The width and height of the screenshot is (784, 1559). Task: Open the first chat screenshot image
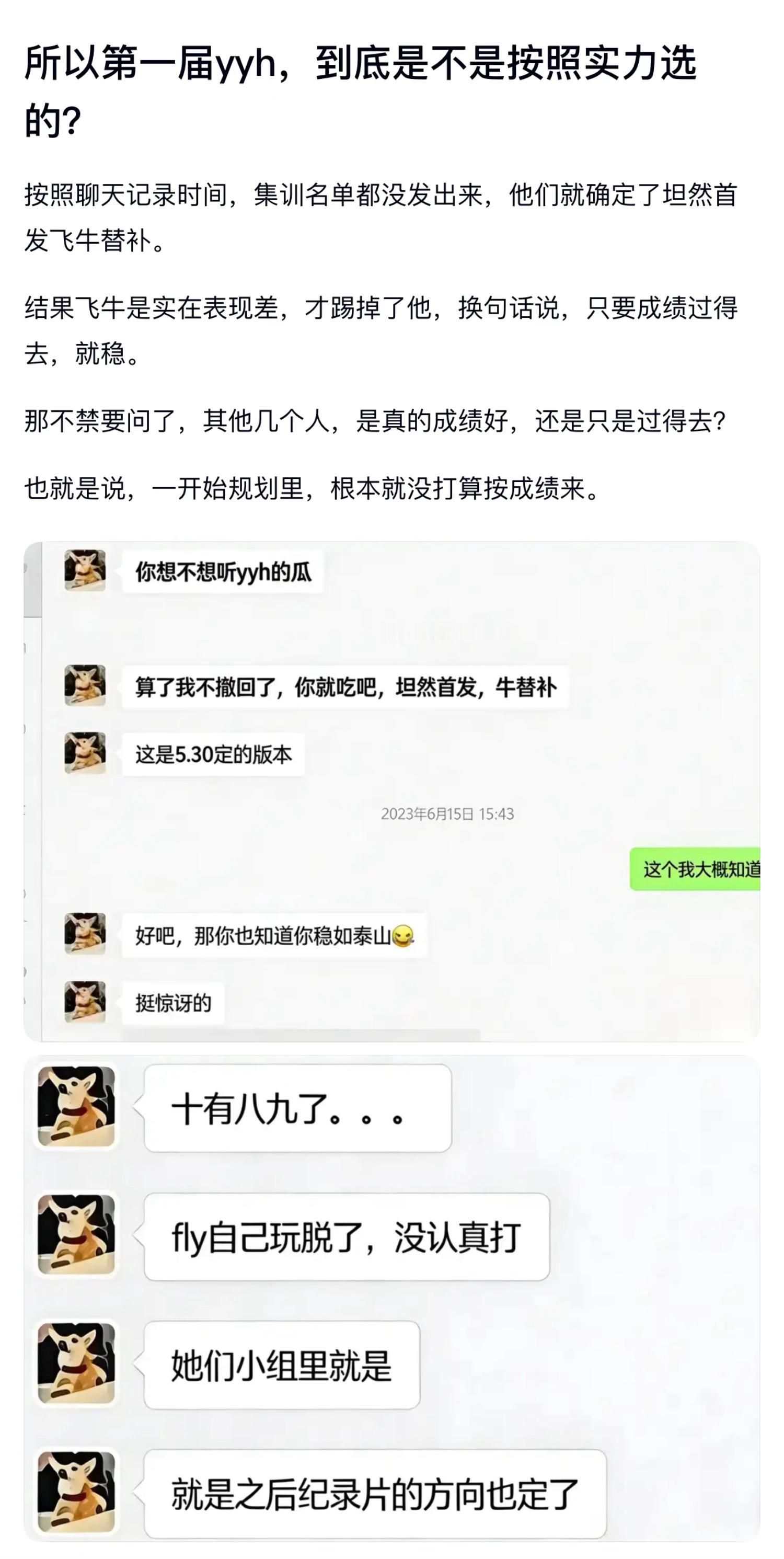(393, 787)
